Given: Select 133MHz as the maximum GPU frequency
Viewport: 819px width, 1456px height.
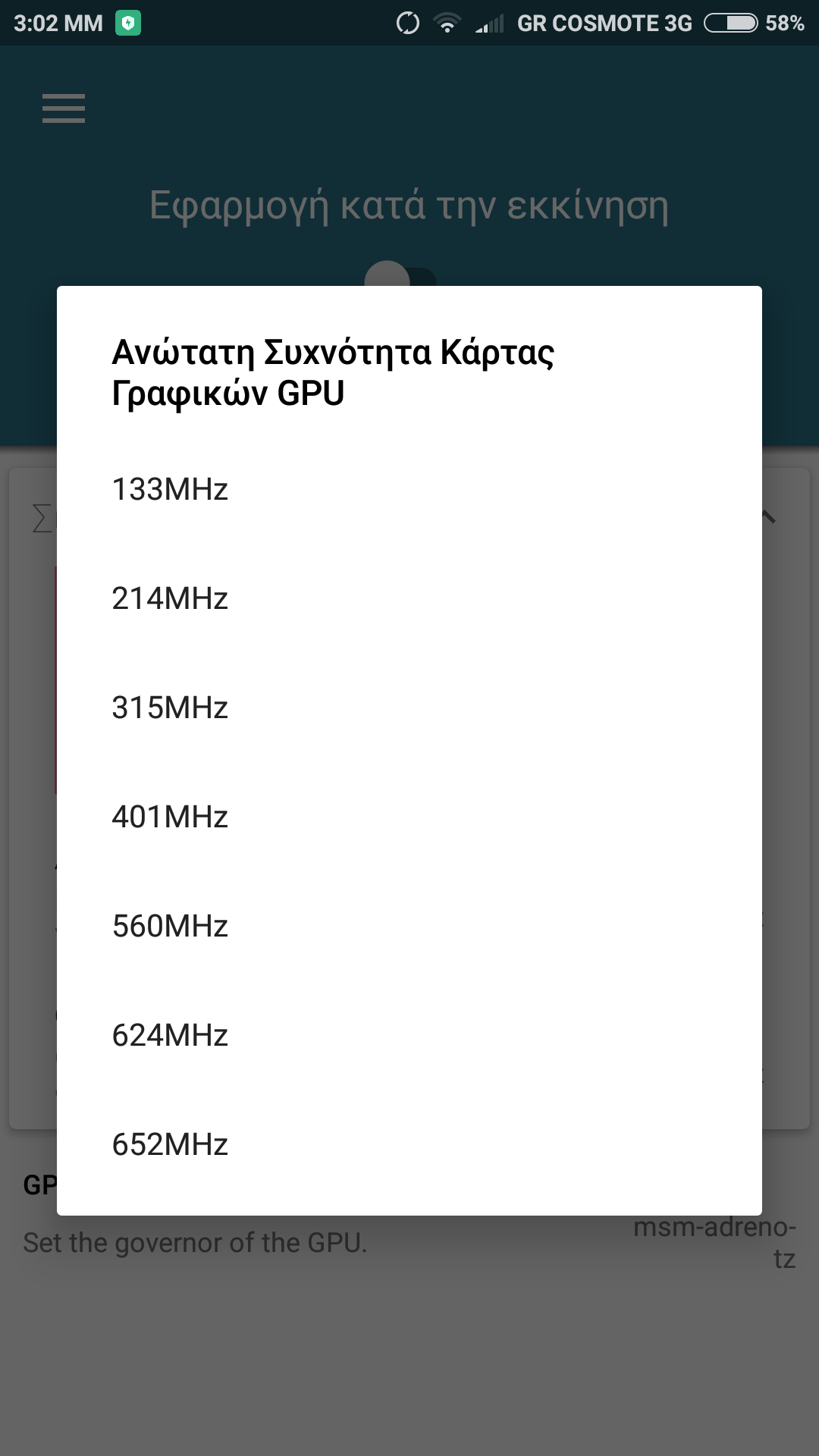Looking at the screenshot, I should coord(409,489).
